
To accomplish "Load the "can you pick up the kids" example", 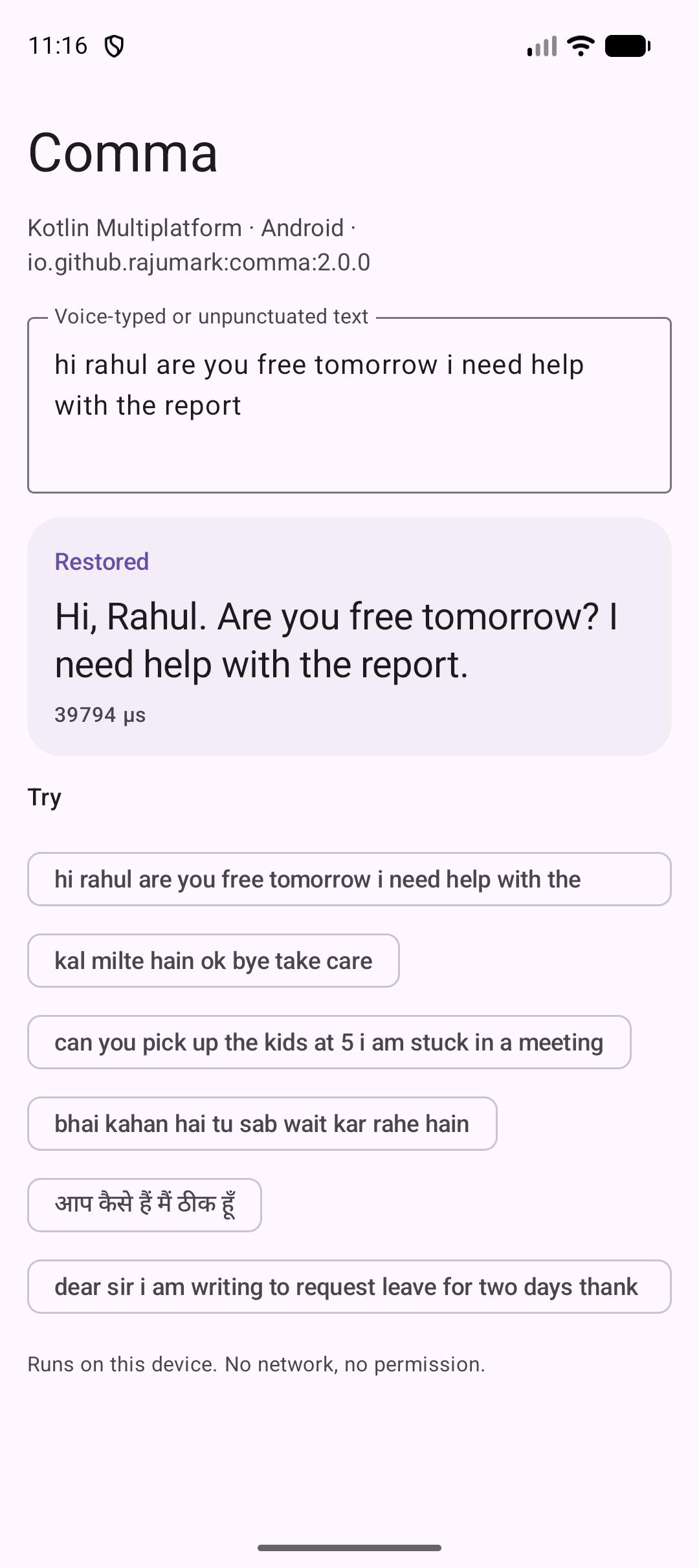I will [329, 1042].
